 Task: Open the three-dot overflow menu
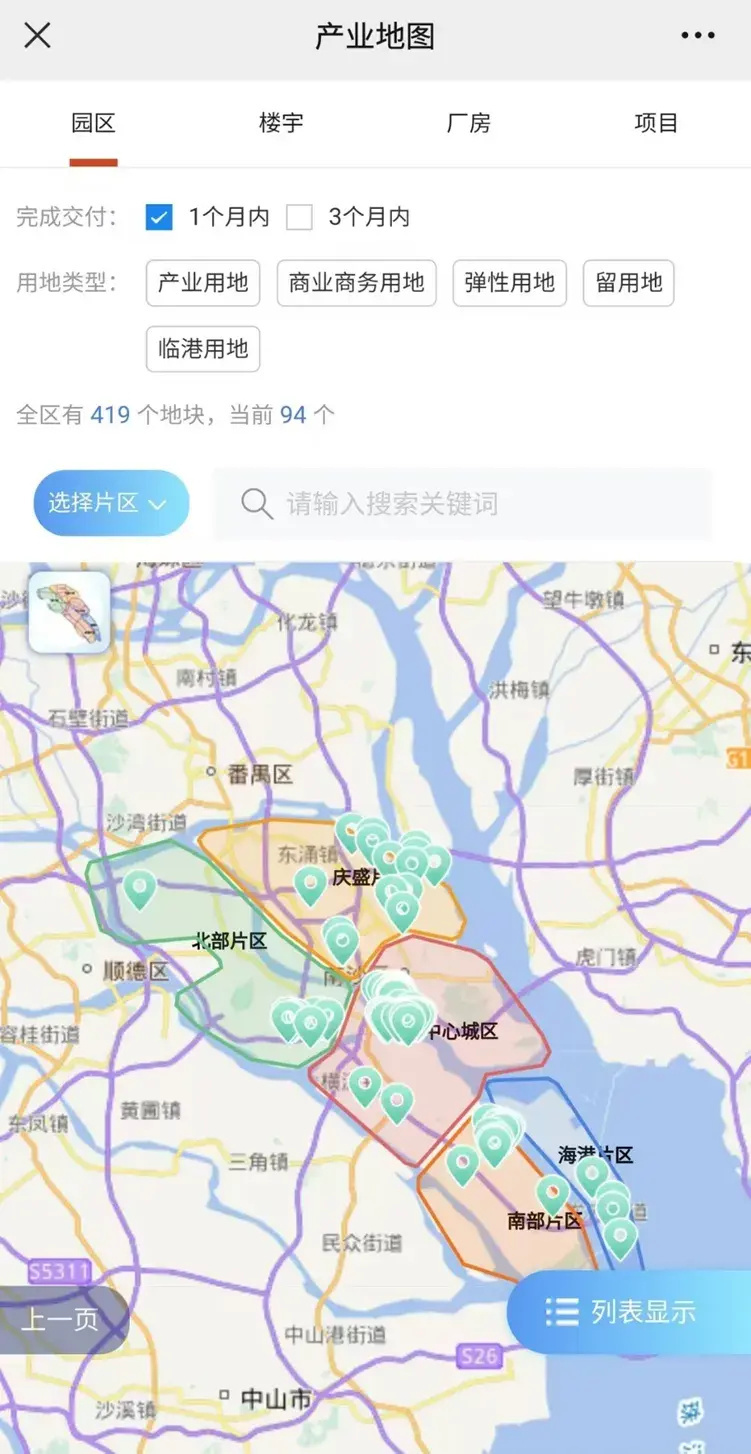[x=697, y=36]
